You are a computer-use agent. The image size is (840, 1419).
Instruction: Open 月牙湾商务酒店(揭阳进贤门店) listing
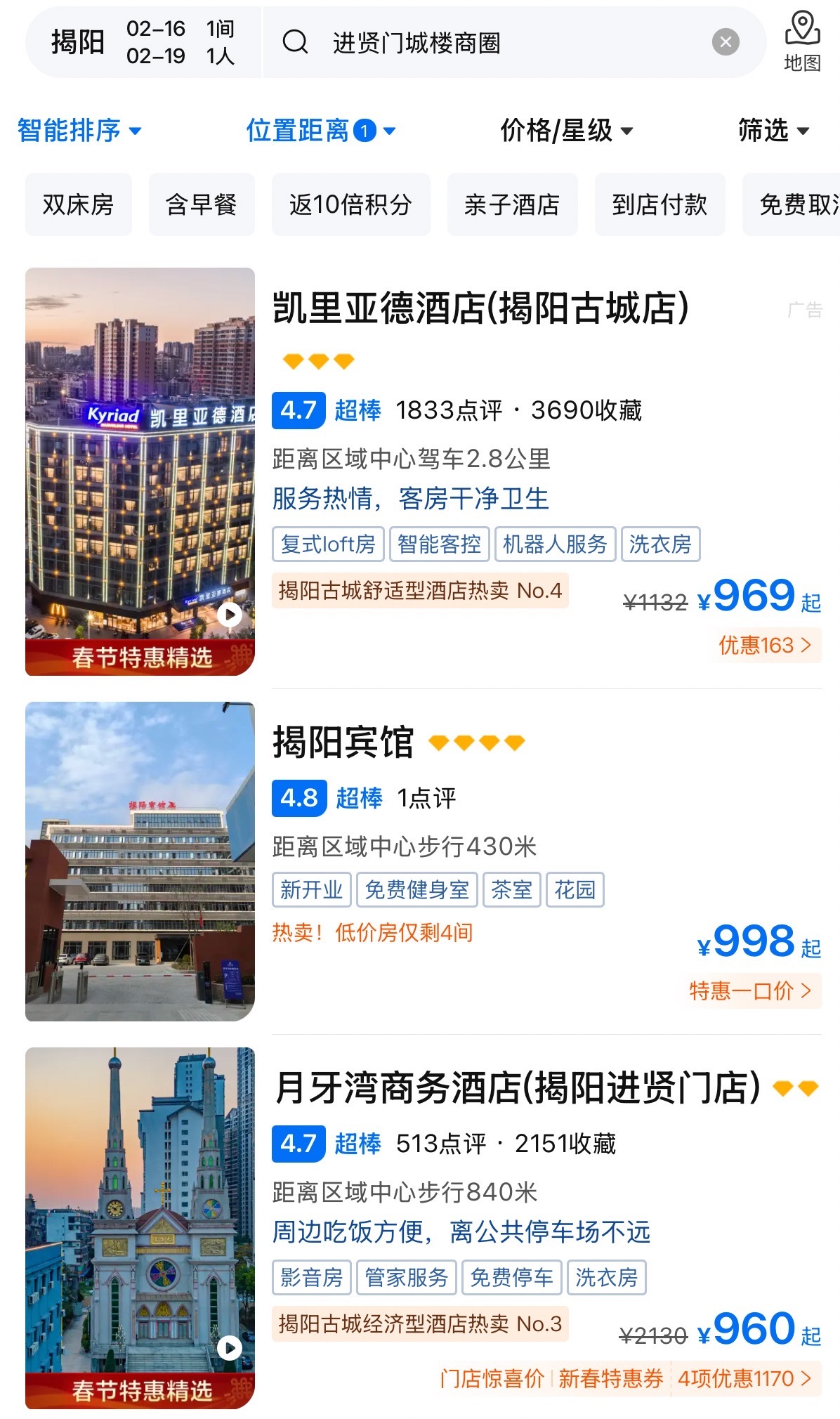click(x=518, y=1087)
